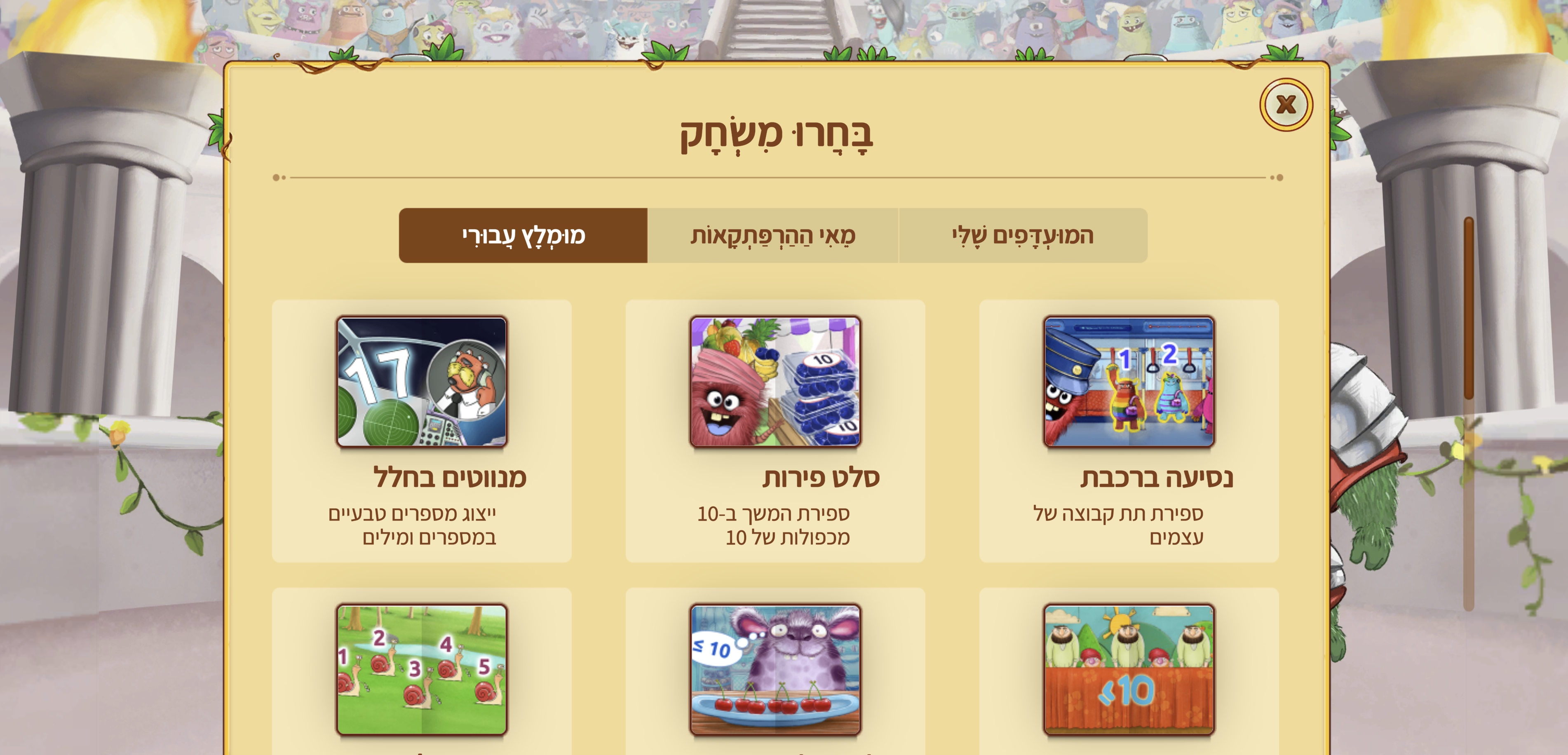This screenshot has height=755, width=1568.
Task: Select the puppet stage game card
Action: pyautogui.click(x=1129, y=669)
